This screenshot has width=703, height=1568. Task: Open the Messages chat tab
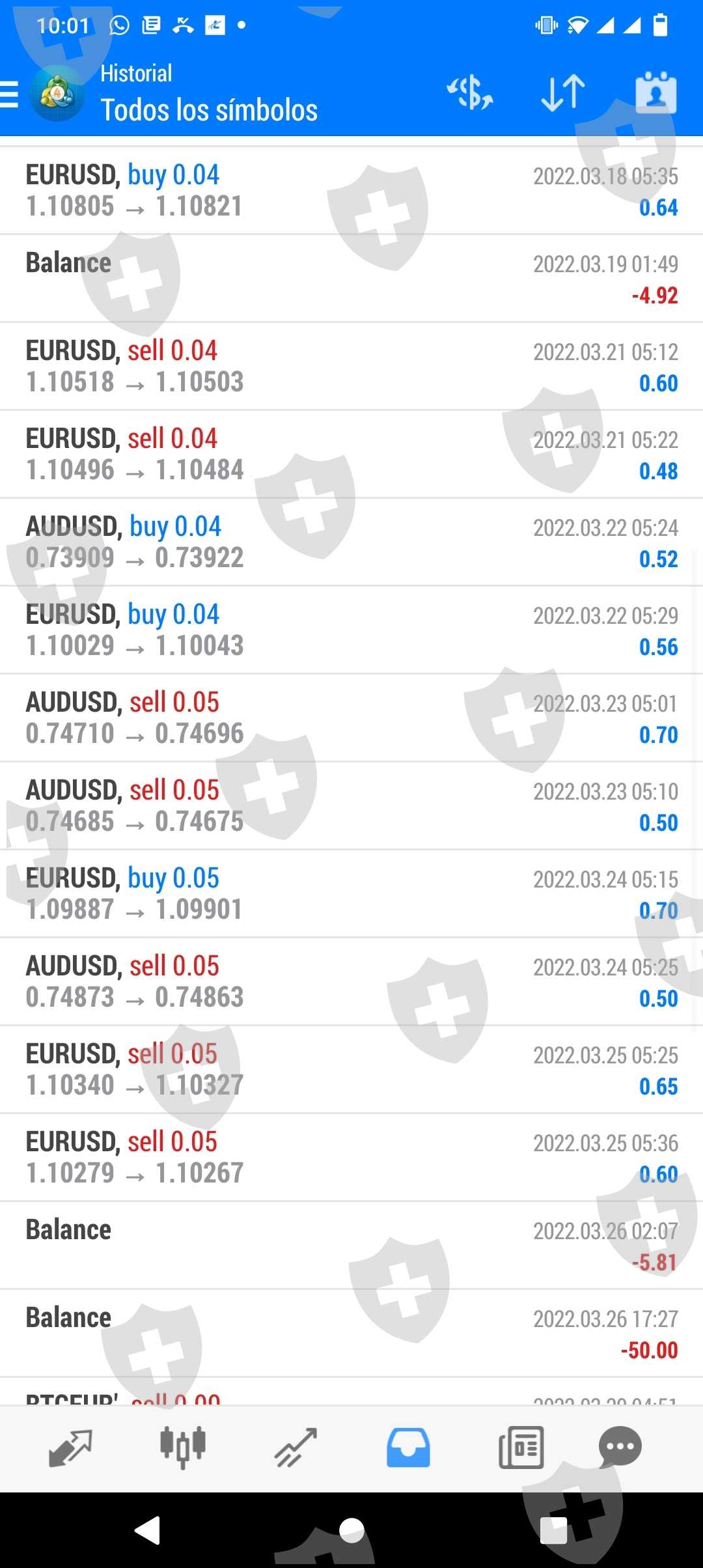pos(620,1448)
